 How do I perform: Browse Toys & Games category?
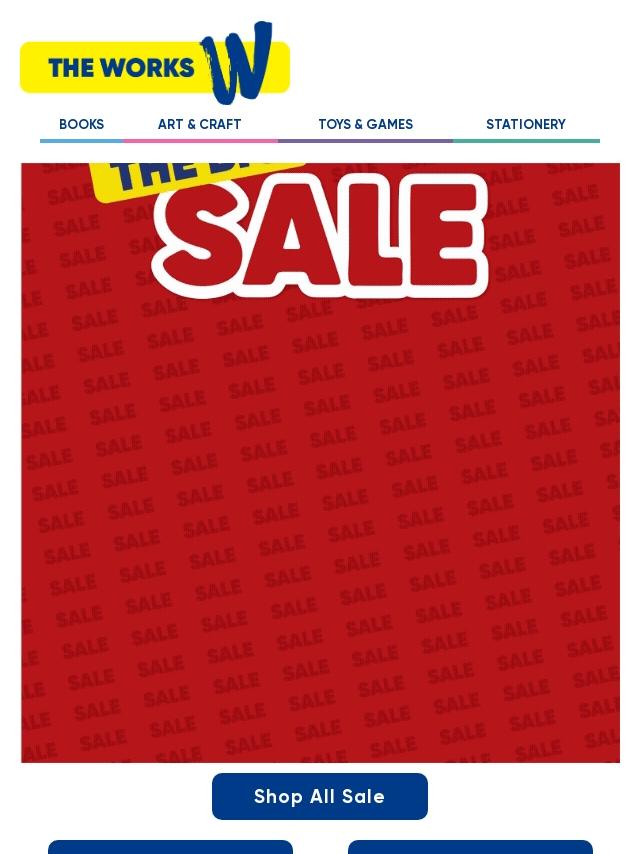[x=365, y=125]
